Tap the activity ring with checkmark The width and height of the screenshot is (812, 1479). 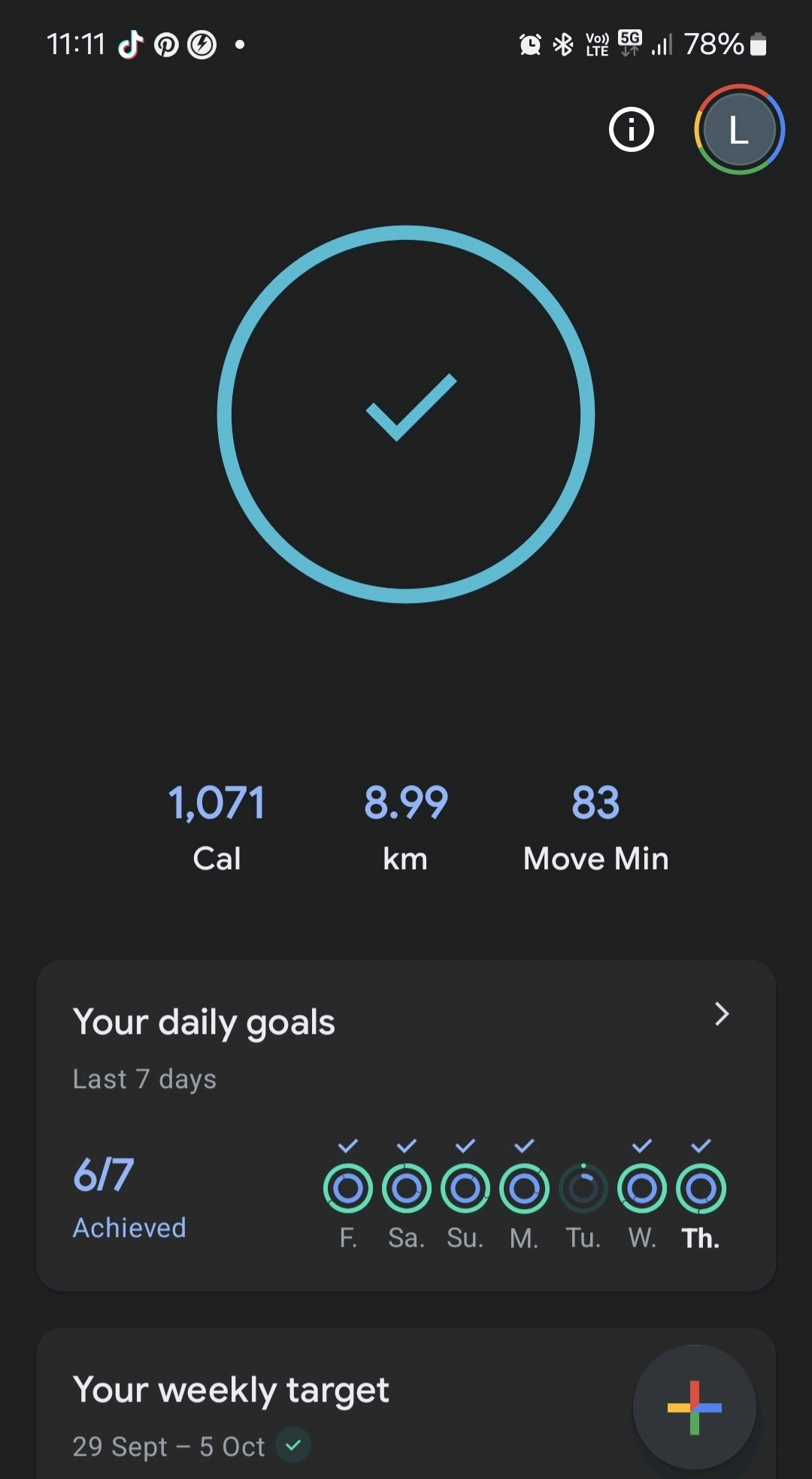pyautogui.click(x=406, y=414)
